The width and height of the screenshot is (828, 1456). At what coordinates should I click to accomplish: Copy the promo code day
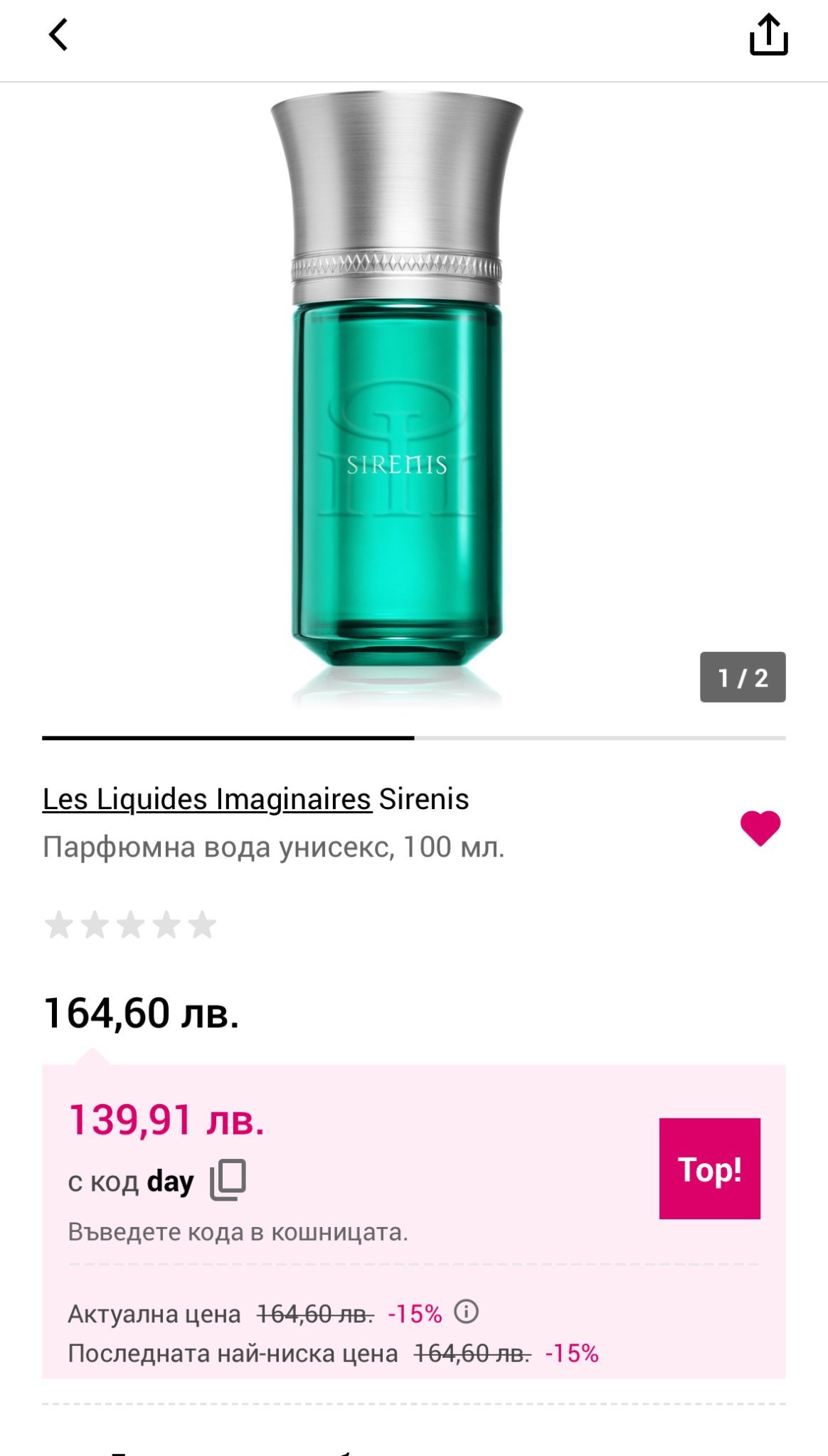click(228, 1180)
